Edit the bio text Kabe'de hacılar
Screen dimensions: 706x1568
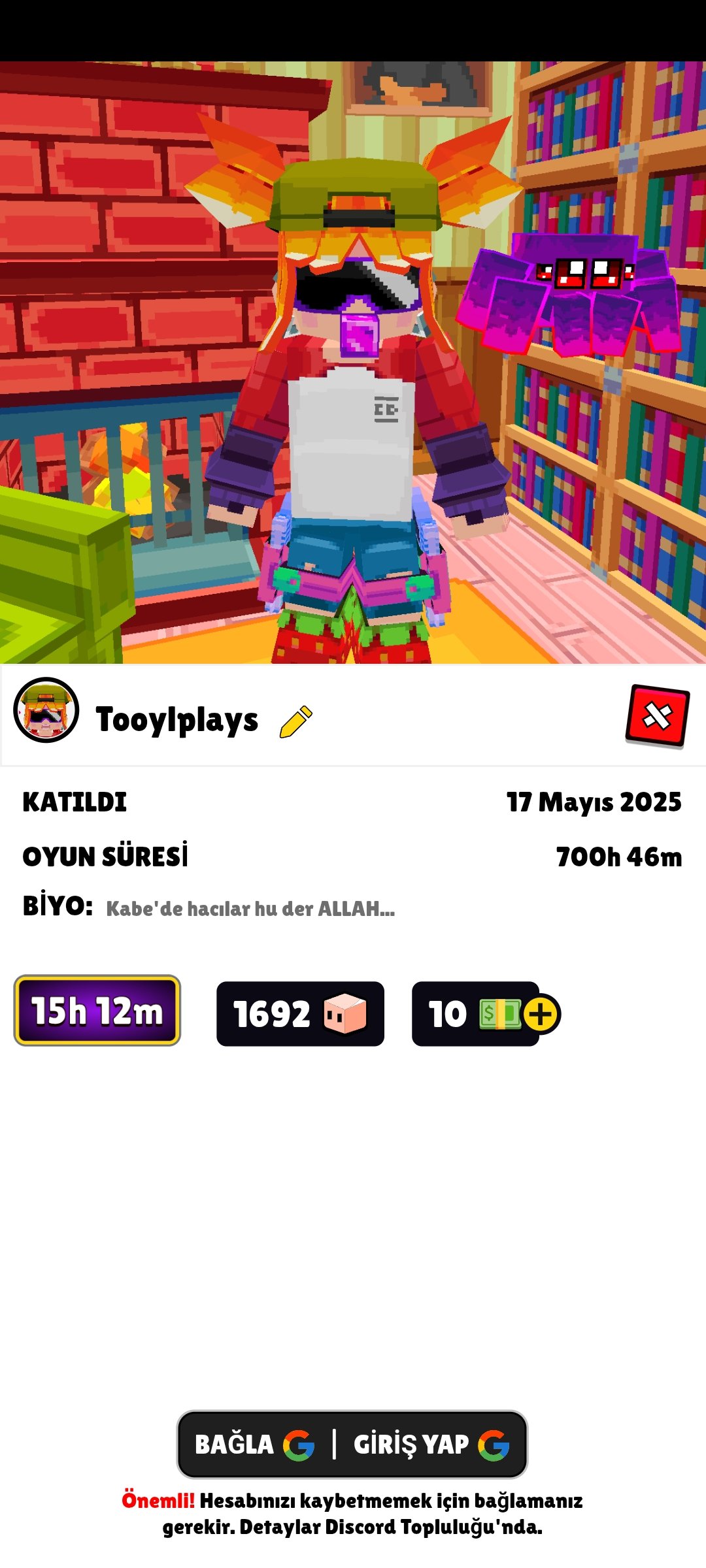pos(250,909)
